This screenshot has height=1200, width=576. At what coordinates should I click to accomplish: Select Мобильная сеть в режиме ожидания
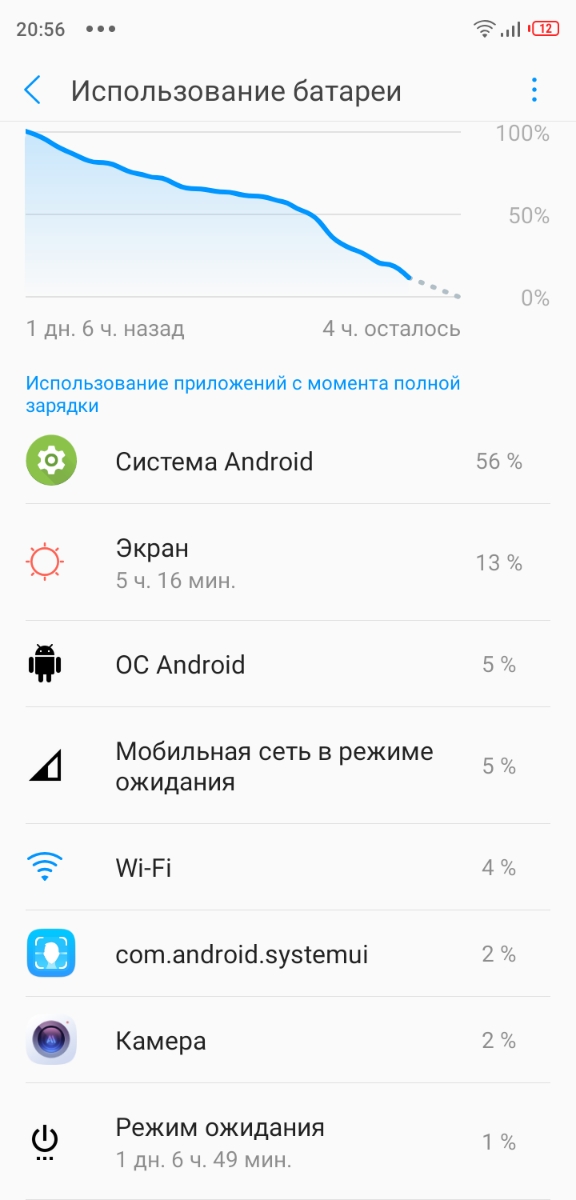click(288, 766)
